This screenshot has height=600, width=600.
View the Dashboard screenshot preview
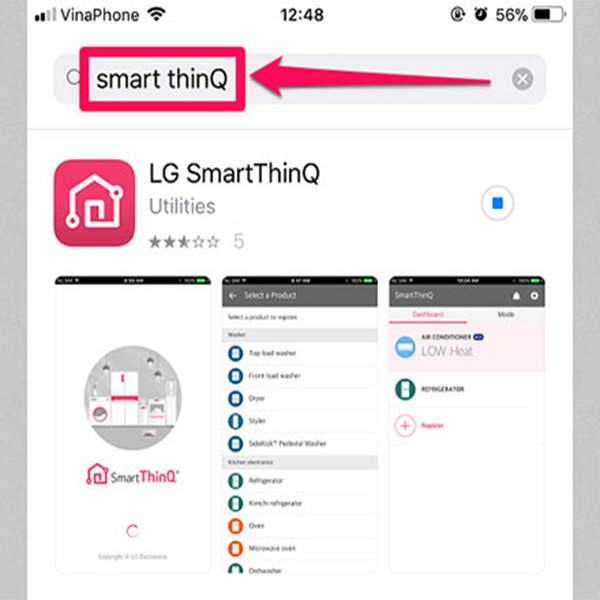(466, 425)
